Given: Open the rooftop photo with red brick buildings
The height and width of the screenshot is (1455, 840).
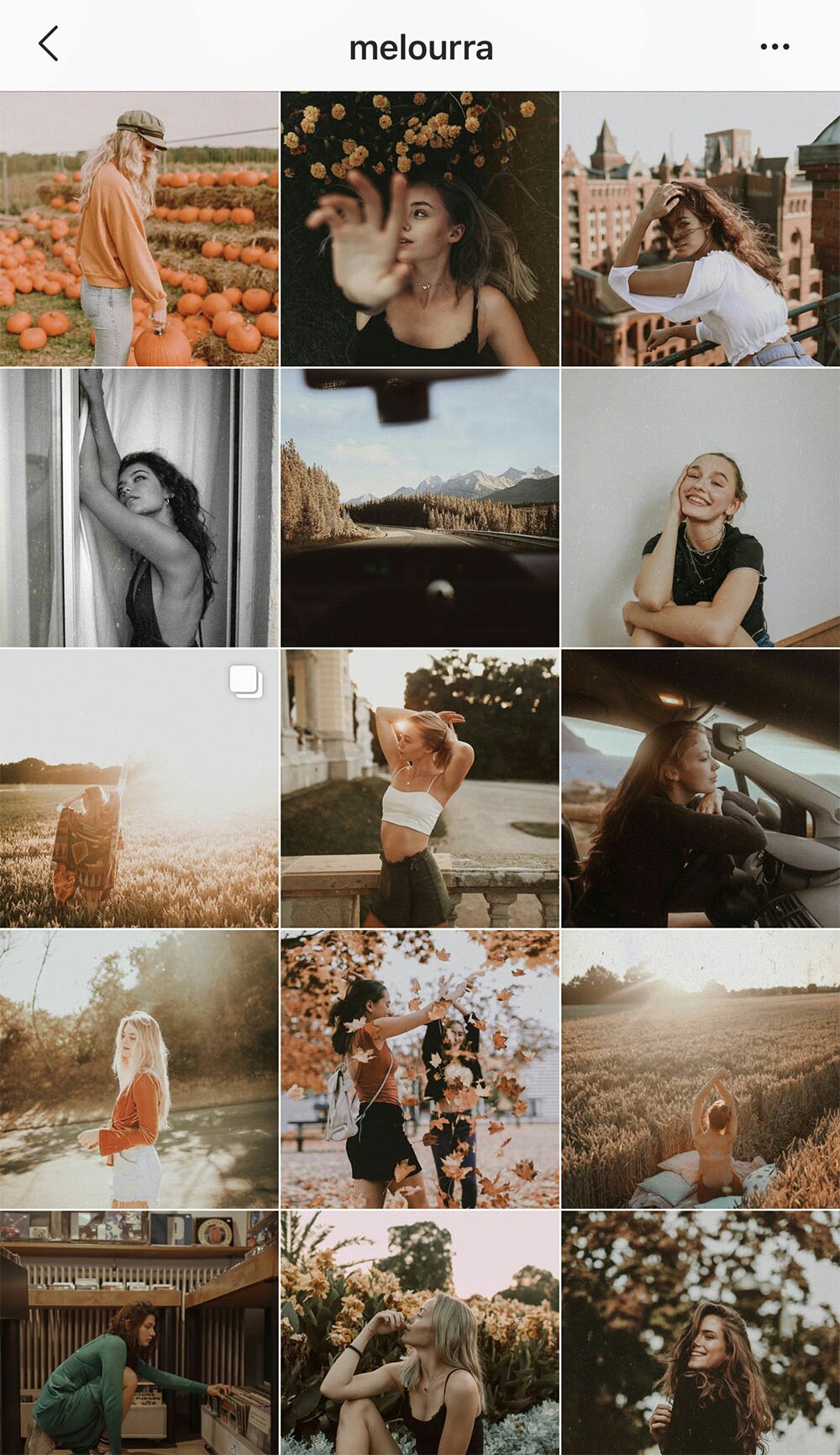Looking at the screenshot, I should pos(700,228).
